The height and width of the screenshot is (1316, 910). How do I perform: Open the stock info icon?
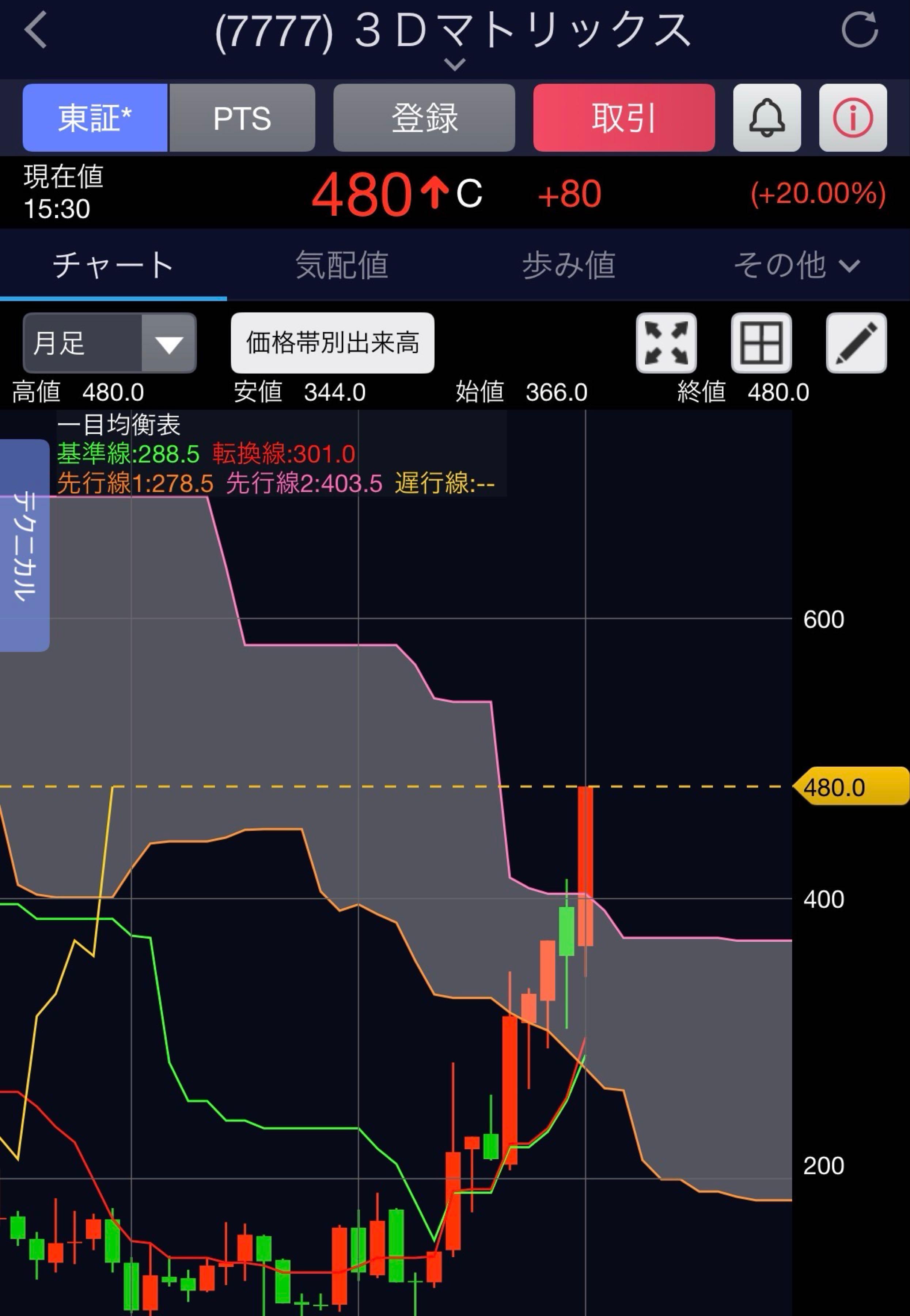tap(852, 118)
